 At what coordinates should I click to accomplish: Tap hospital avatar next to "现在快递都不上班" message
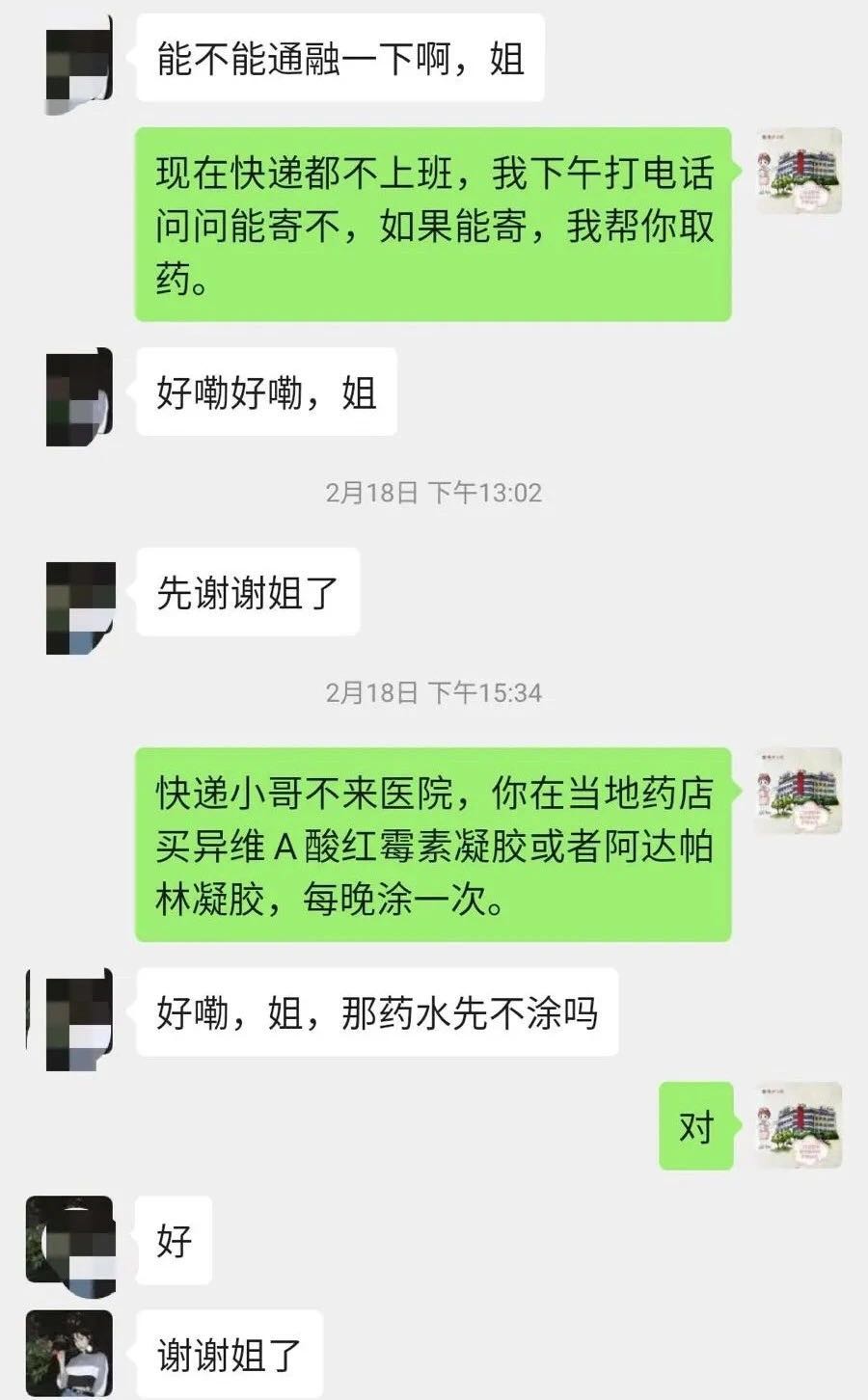point(800,172)
